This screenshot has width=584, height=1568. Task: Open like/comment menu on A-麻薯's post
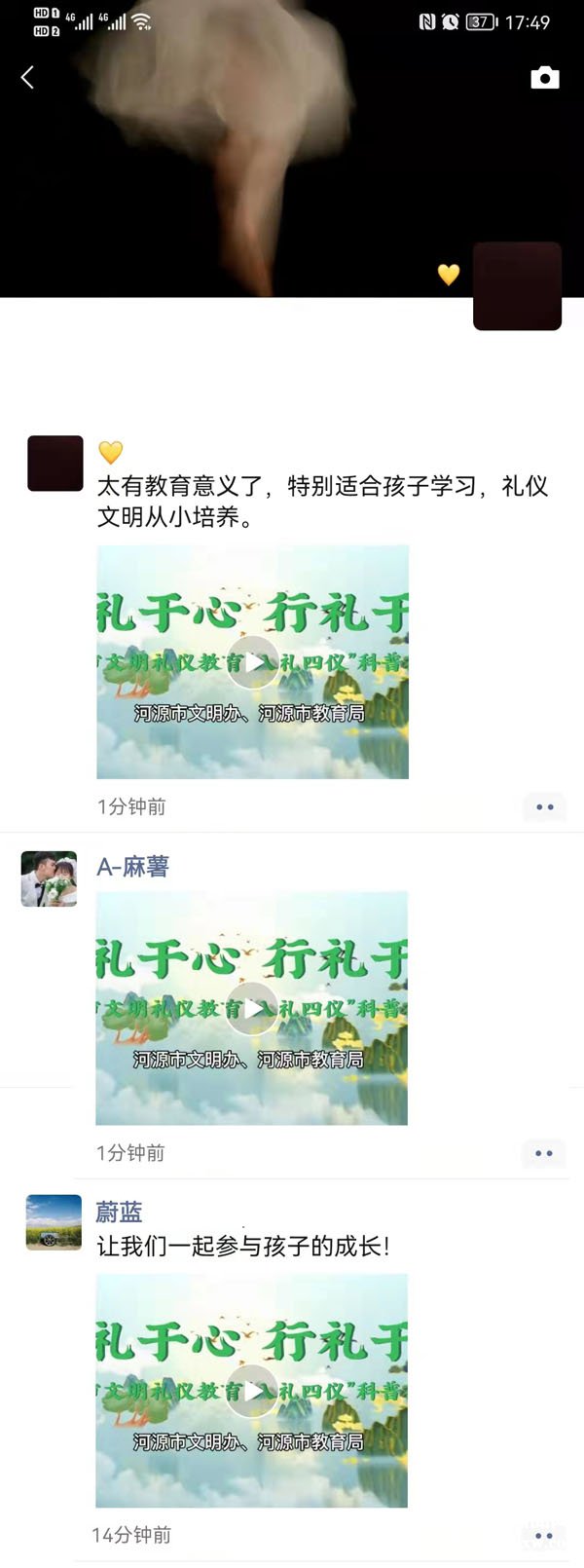[x=543, y=1153]
